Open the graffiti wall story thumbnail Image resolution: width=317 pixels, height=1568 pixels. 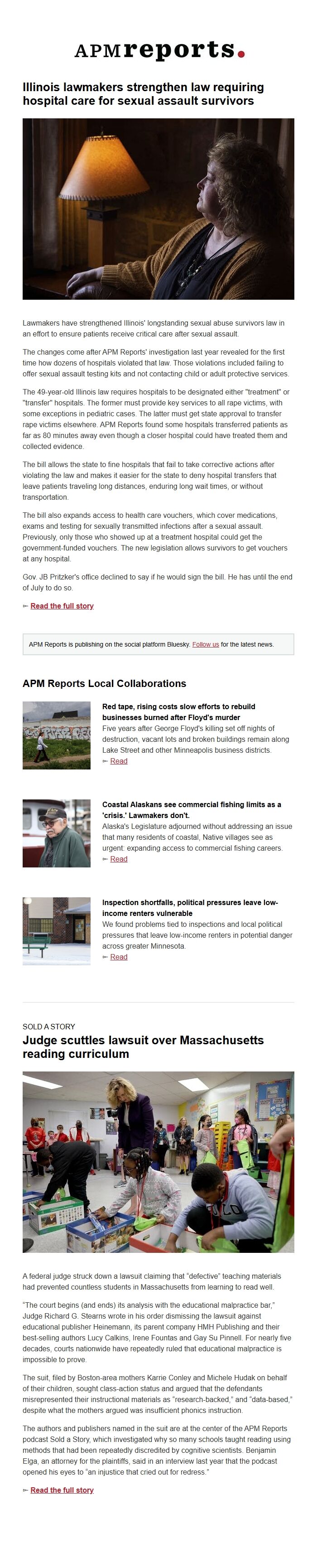click(57, 735)
